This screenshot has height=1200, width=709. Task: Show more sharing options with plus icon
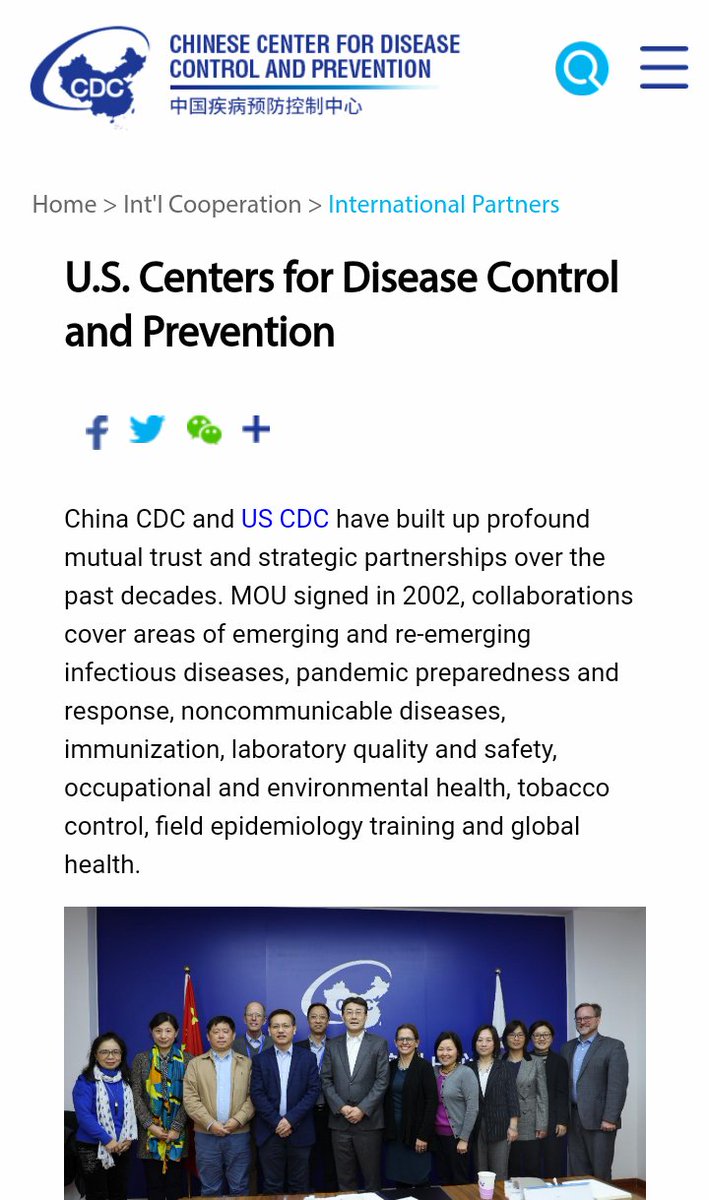(x=256, y=430)
